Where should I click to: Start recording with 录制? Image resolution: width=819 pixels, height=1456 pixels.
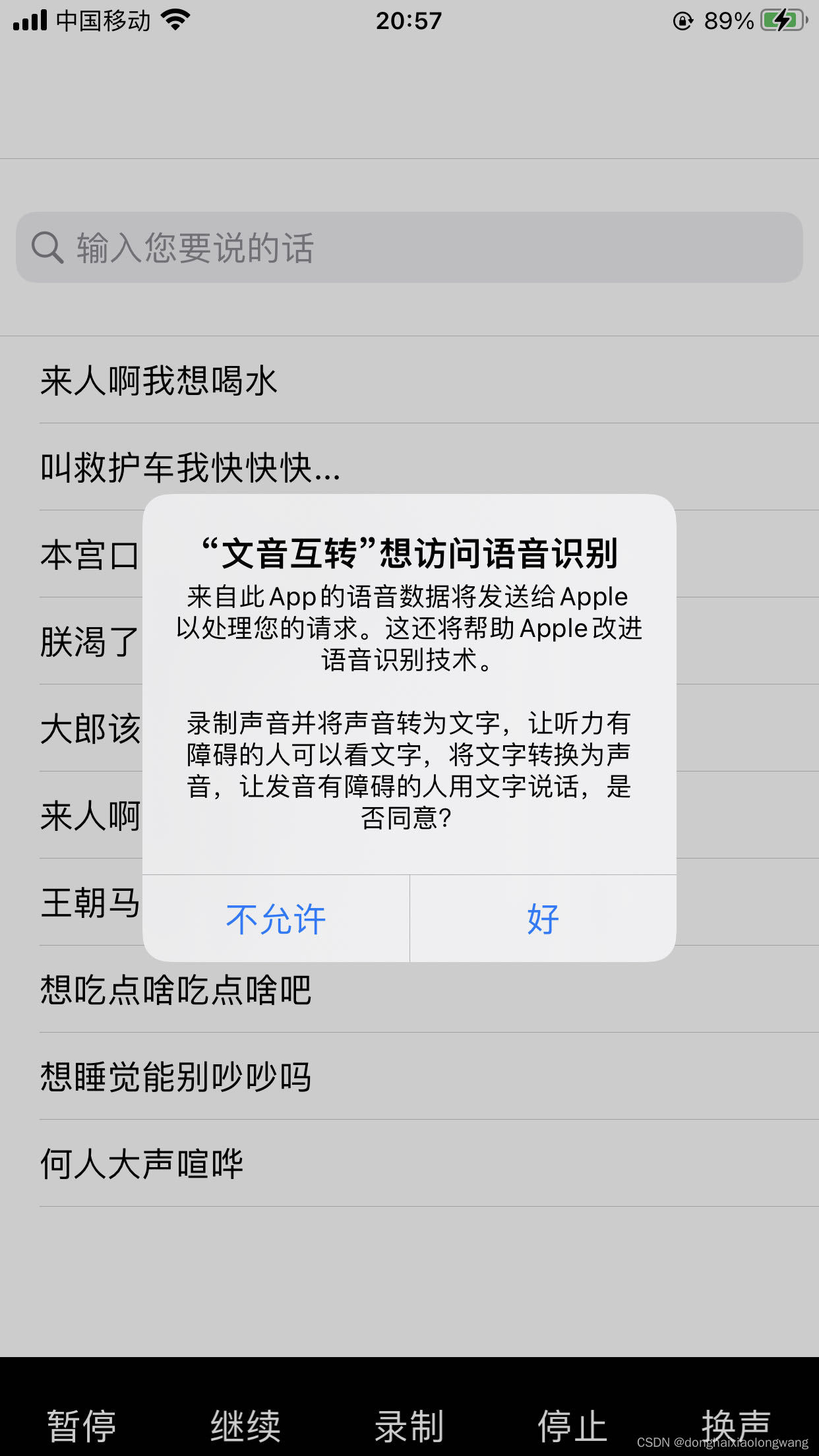click(x=409, y=1426)
